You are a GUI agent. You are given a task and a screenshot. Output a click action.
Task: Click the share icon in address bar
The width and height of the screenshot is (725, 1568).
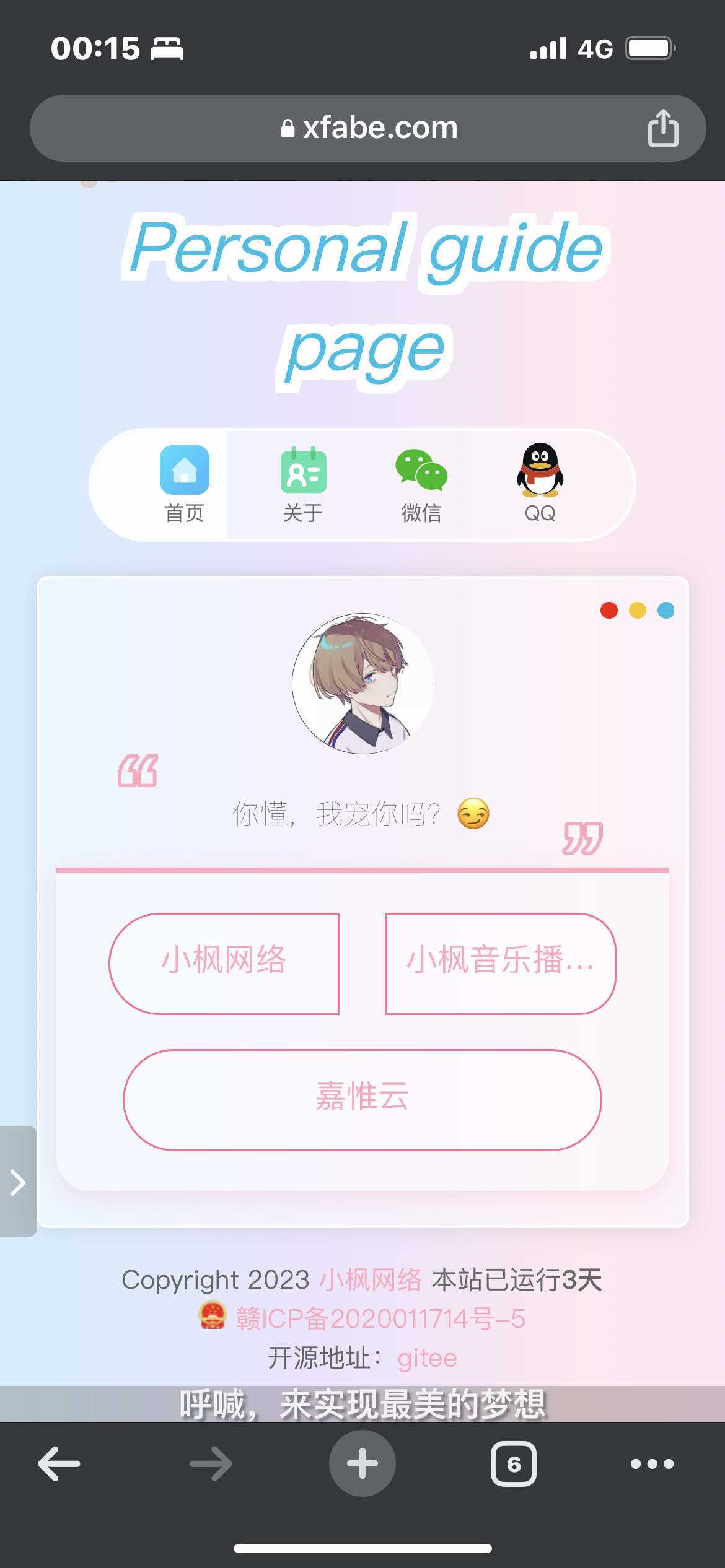coord(663,128)
